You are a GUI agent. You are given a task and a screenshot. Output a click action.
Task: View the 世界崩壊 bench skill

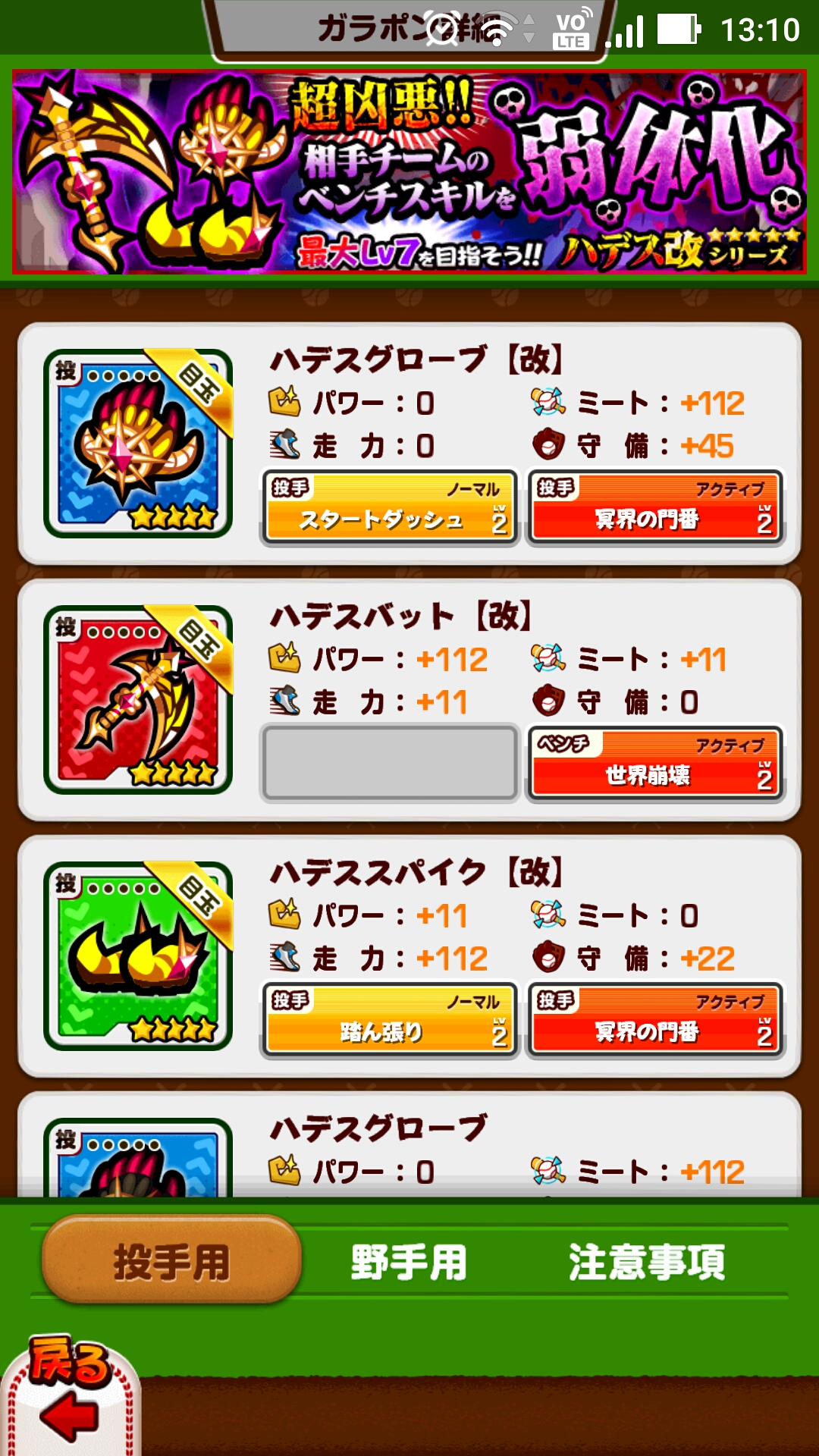click(655, 764)
